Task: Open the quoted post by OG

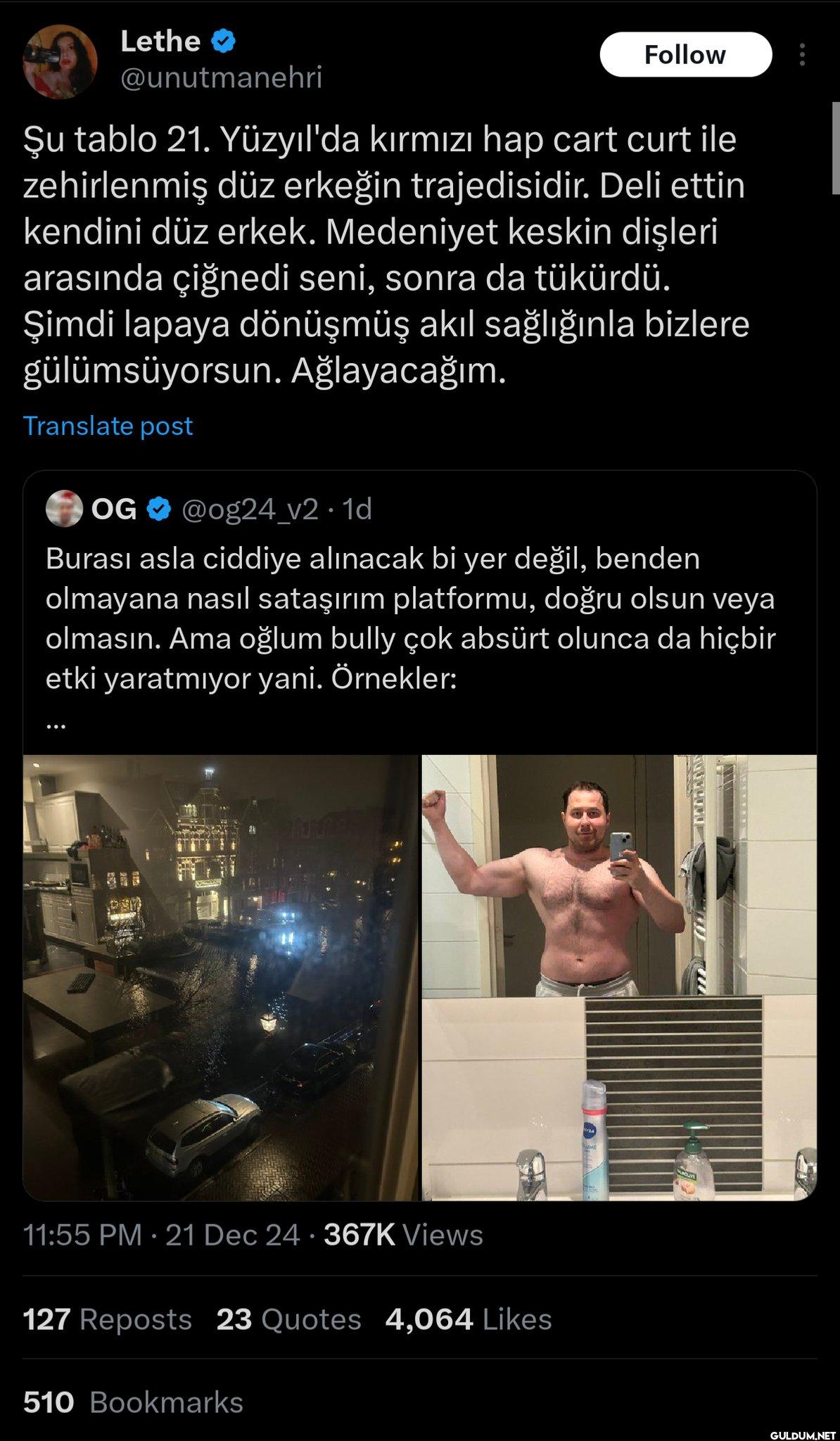Action: tap(409, 618)
